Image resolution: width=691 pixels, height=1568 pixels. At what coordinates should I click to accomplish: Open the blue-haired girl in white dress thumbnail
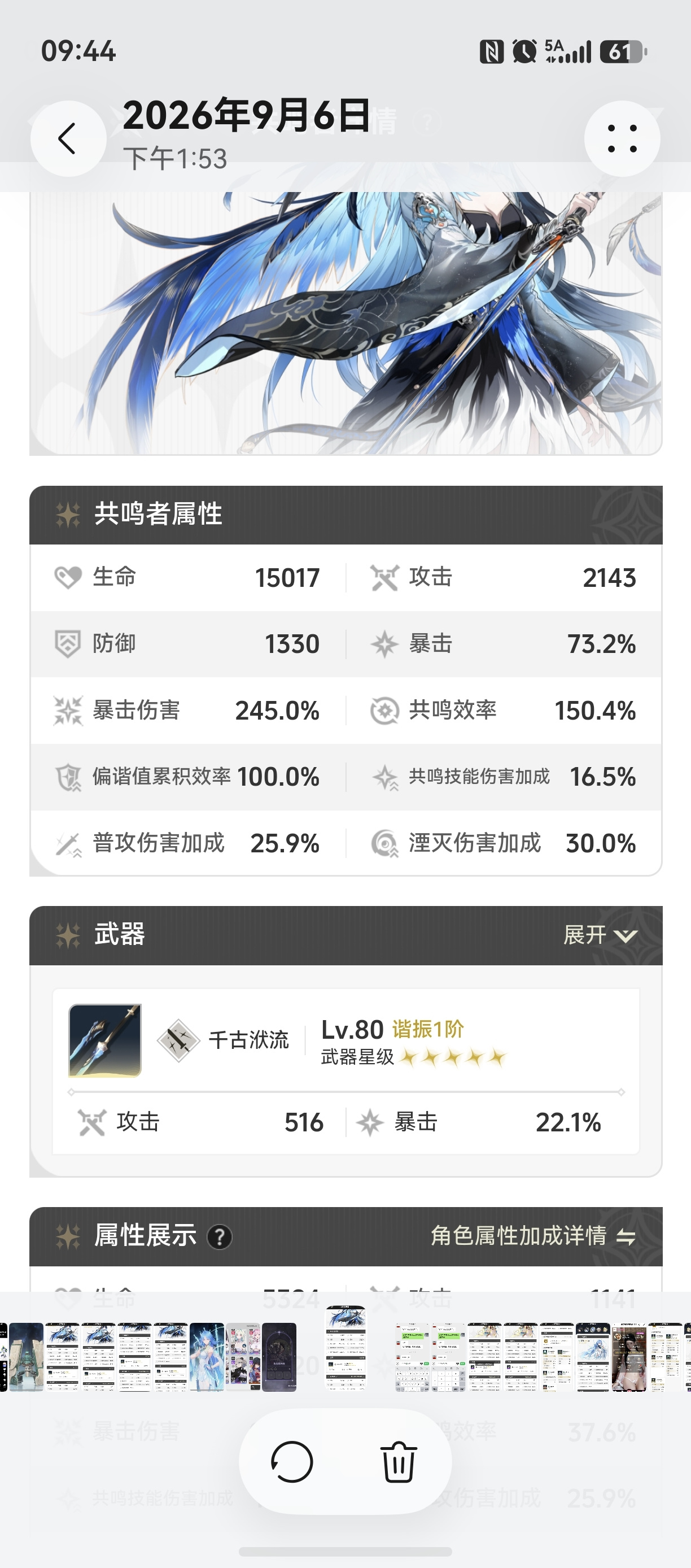(207, 1357)
